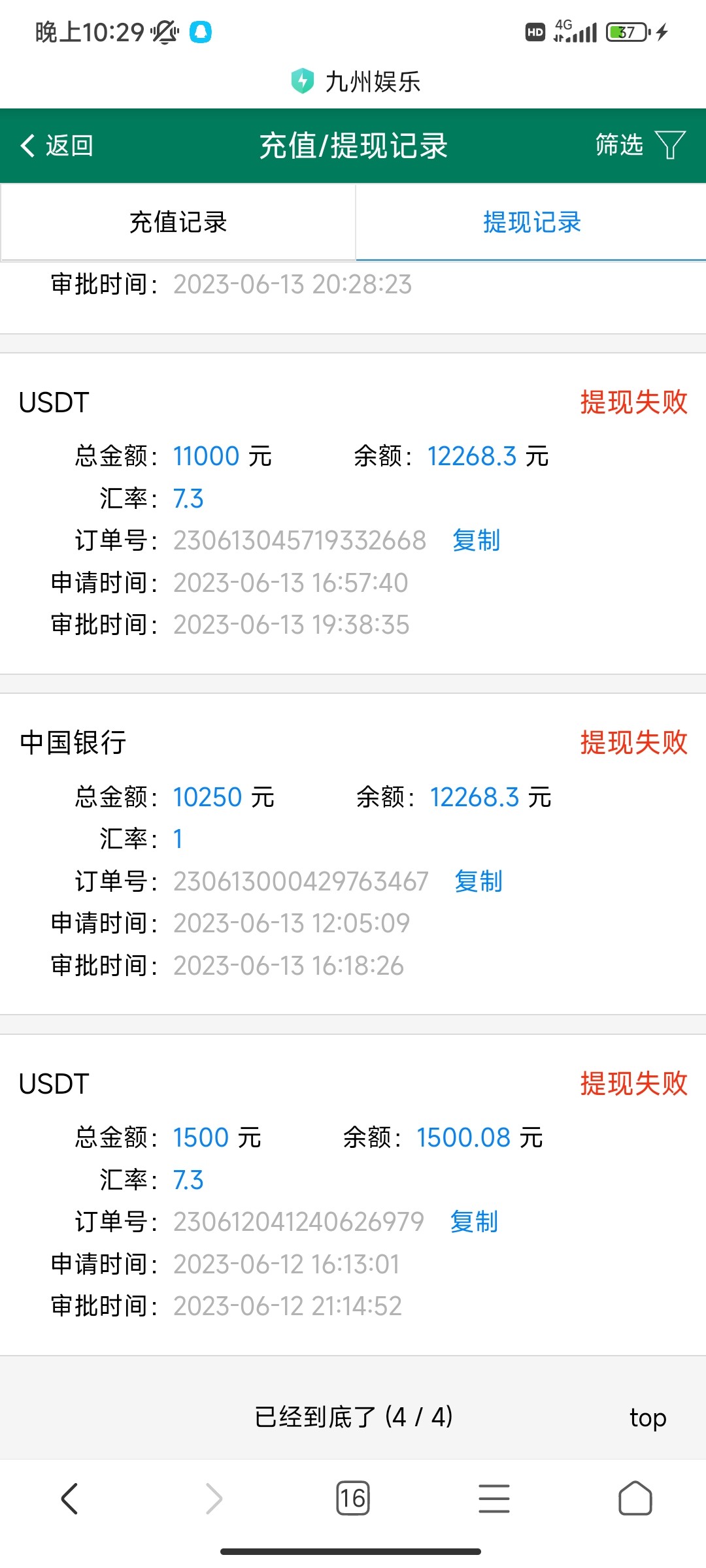Image resolution: width=706 pixels, height=1568 pixels.
Task: Open the browser tabs switcher showing 16
Action: point(352,1498)
